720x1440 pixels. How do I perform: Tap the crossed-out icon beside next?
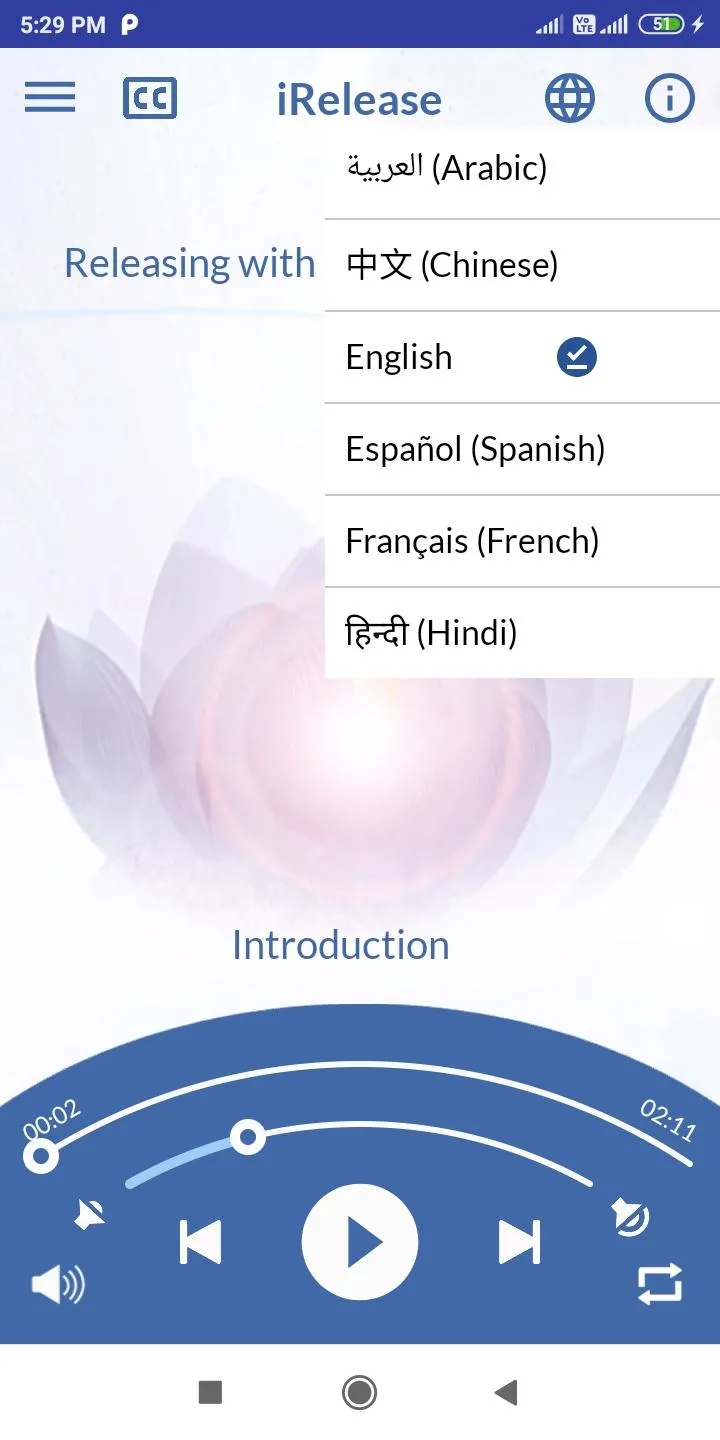[631, 1217]
